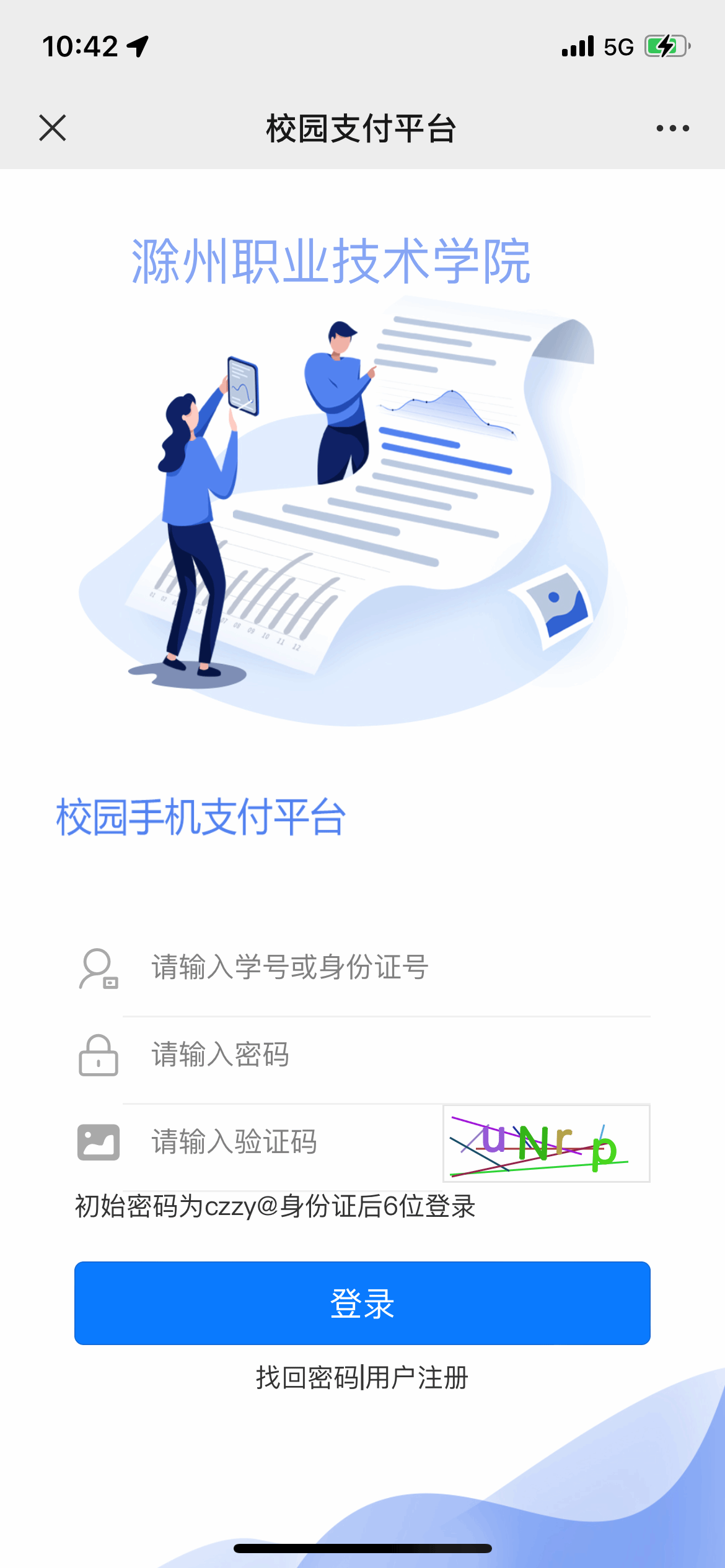This screenshot has height=1568, width=725.
Task: Focus the 学号或身份证号 input field
Action: (x=384, y=967)
